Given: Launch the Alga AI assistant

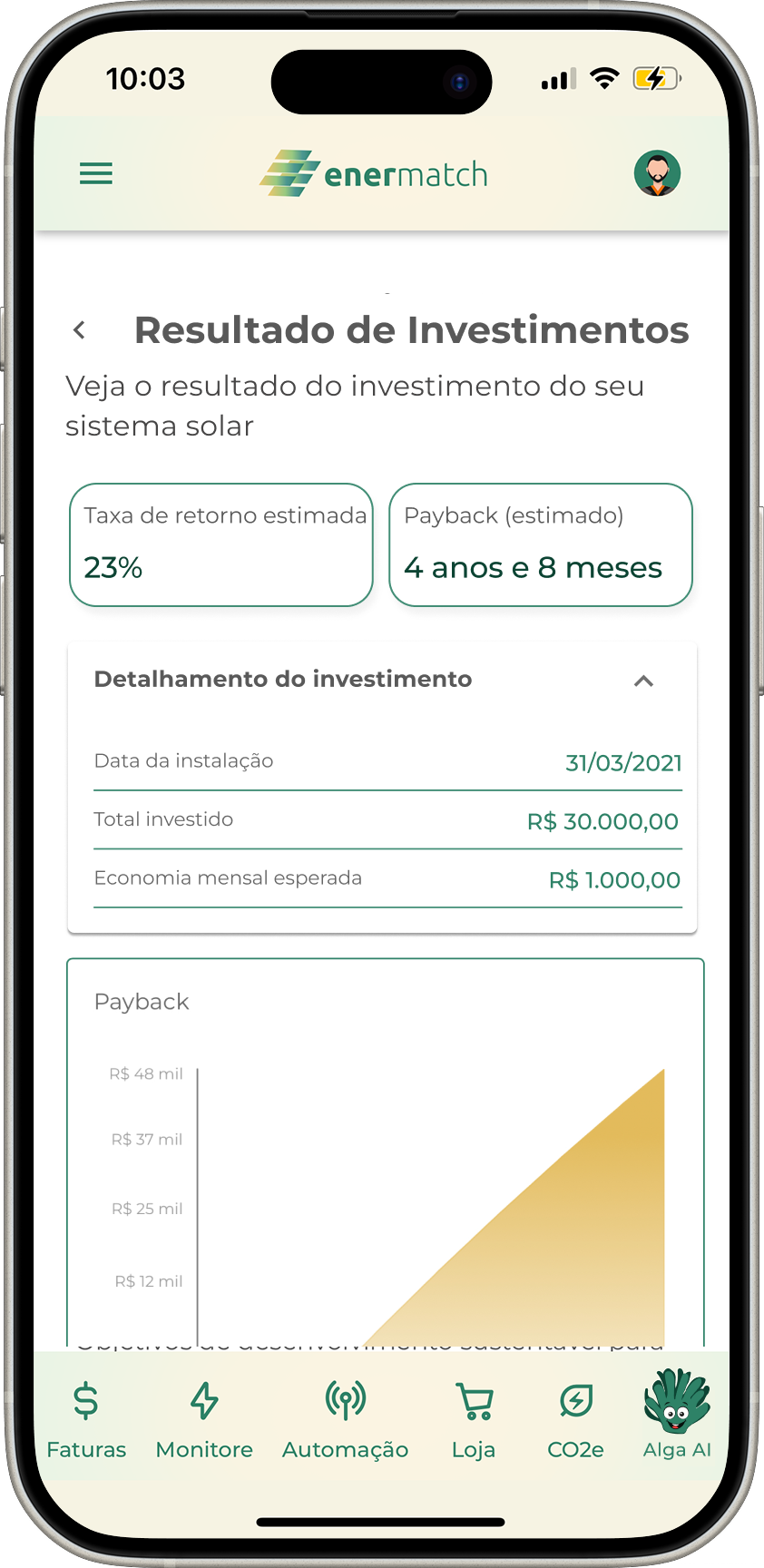Looking at the screenshot, I should 677,1416.
